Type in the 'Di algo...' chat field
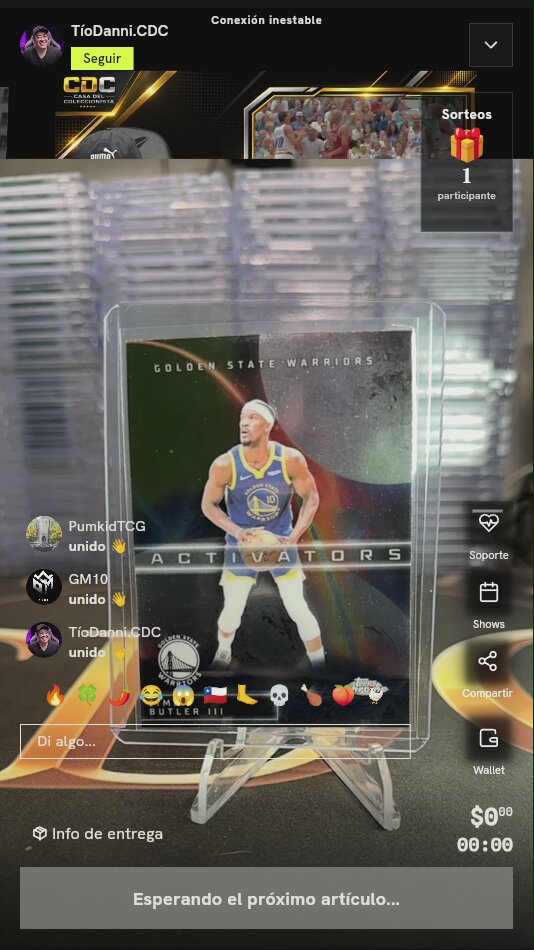534x950 pixels. [x=215, y=741]
